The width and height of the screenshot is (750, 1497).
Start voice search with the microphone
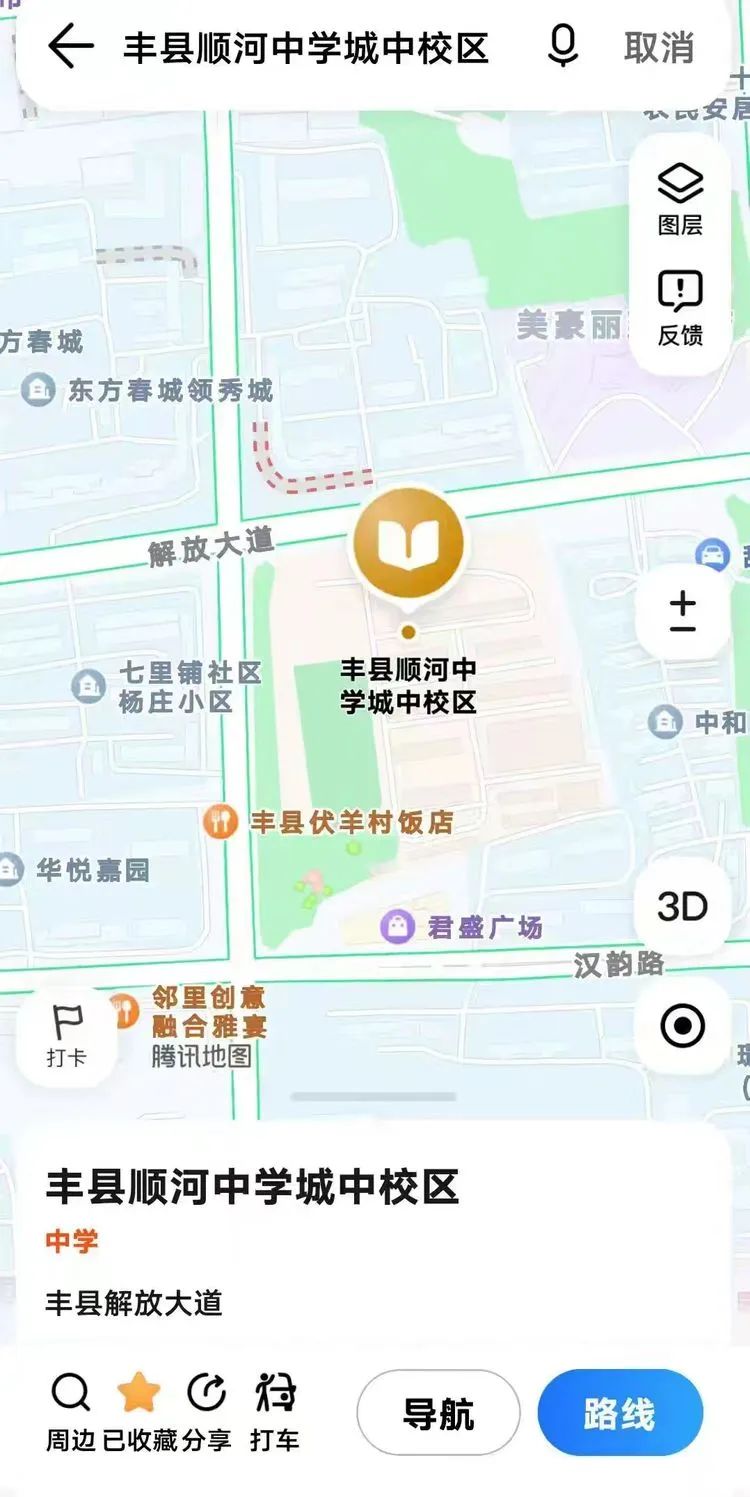[x=563, y=46]
